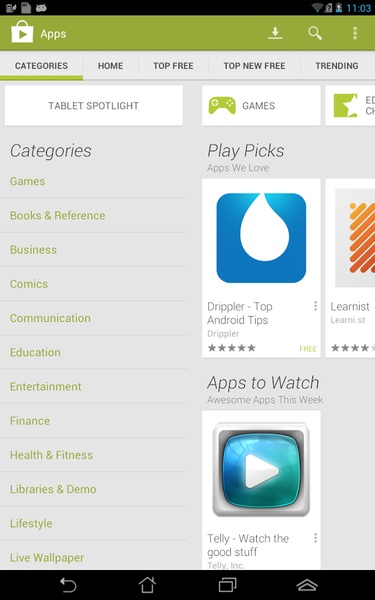Select the Books & Reference category
The image size is (375, 600).
57,215
